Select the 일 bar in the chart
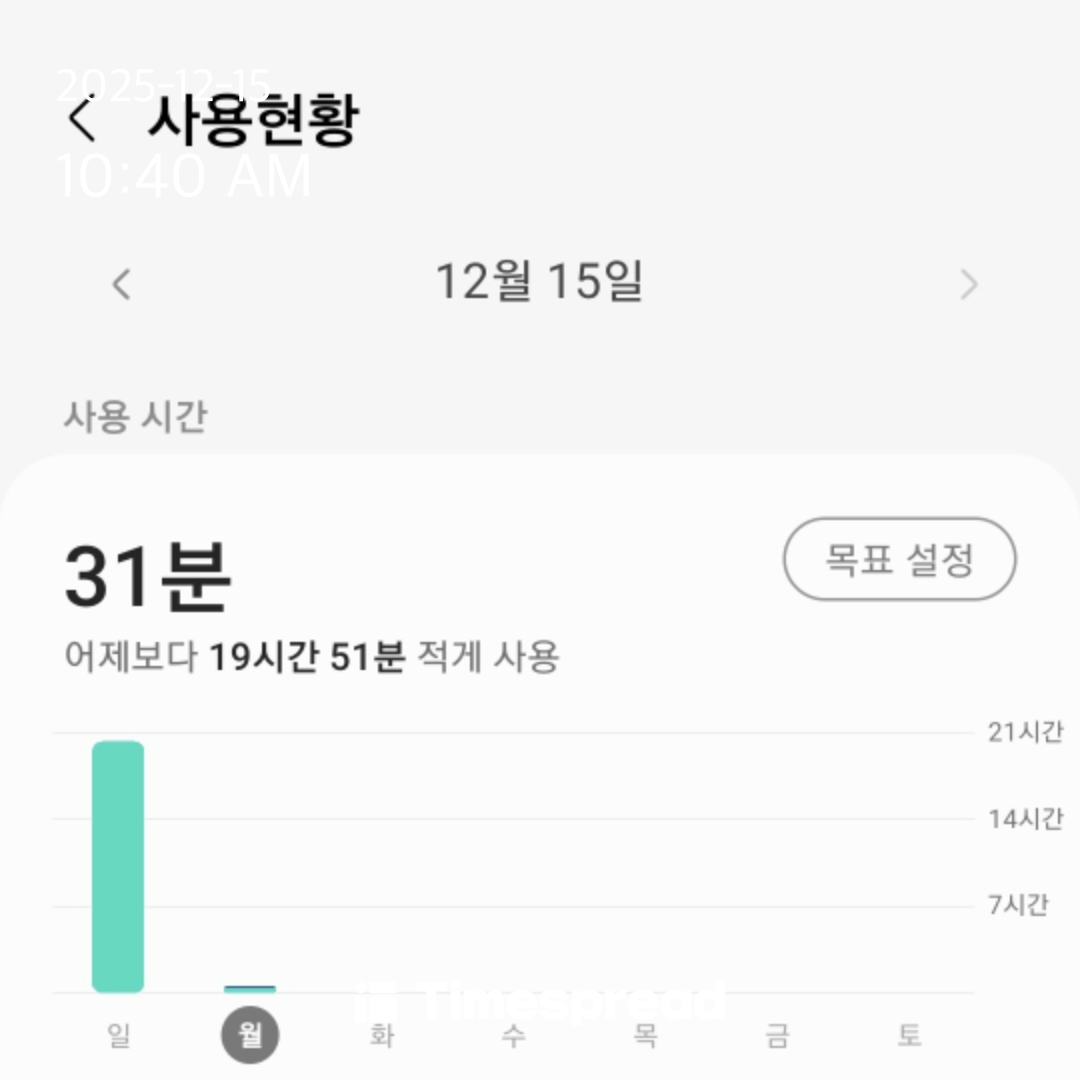This screenshot has height=1080, width=1080. pyautogui.click(x=118, y=866)
